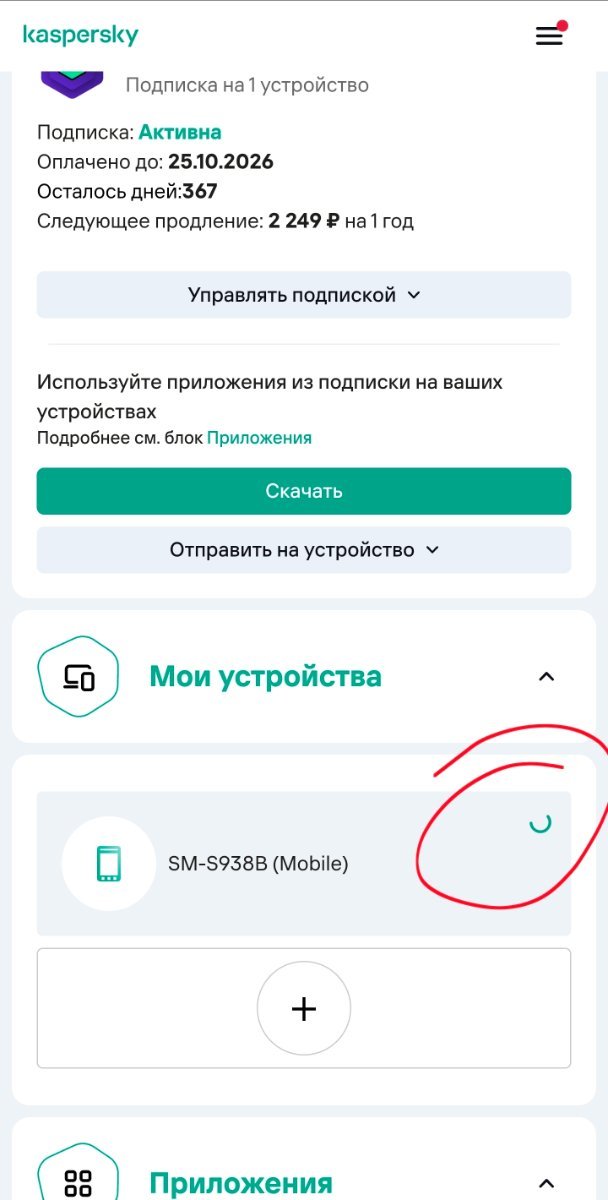Collapse the Приложения section
The height and width of the screenshot is (1200, 608).
coord(546,1183)
